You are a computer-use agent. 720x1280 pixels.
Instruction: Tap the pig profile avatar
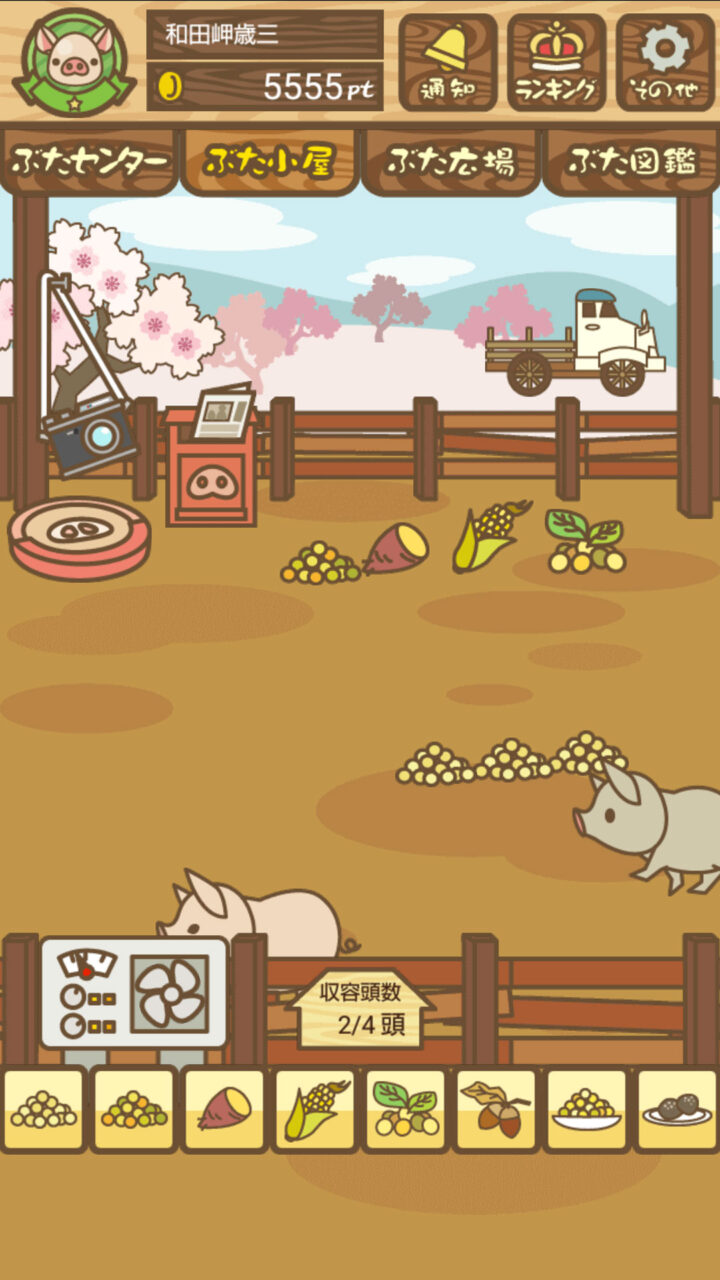click(73, 62)
